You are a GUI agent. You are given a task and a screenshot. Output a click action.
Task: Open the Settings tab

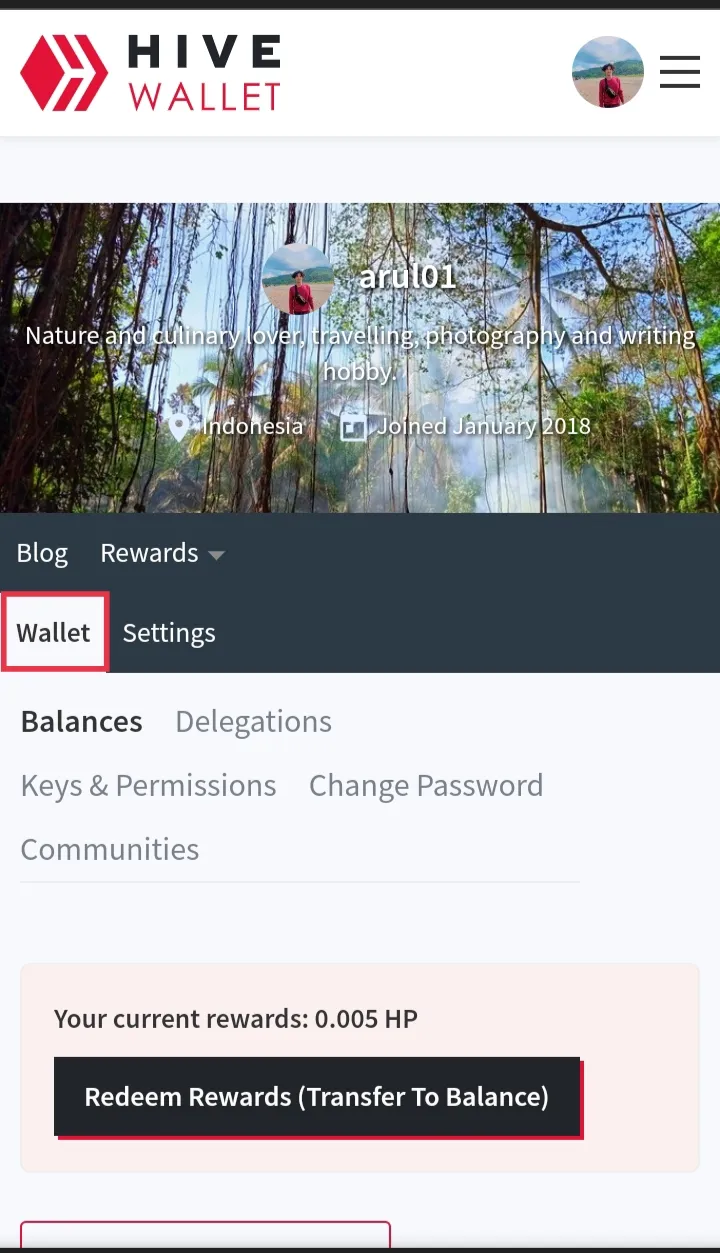169,633
